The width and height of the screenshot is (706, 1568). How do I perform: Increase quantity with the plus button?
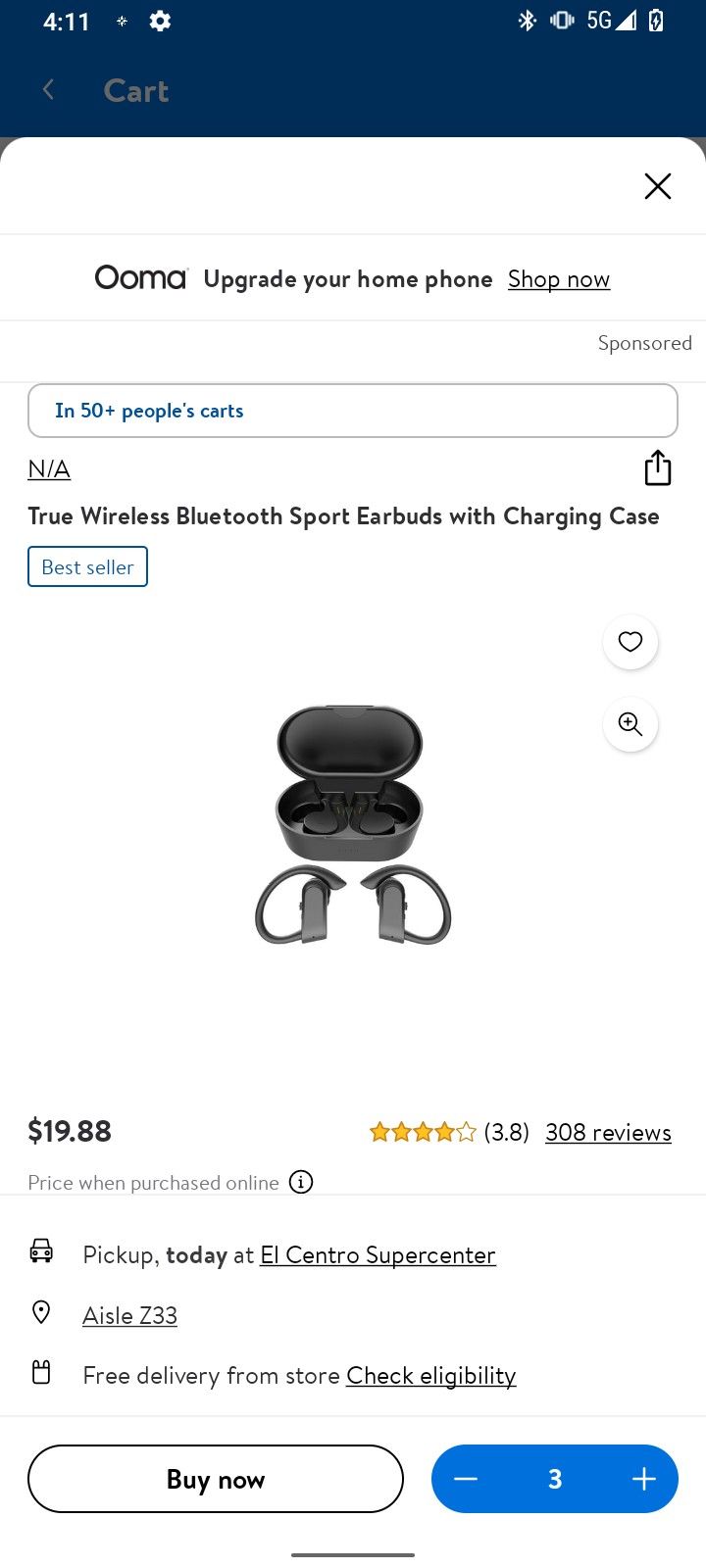[643, 1479]
